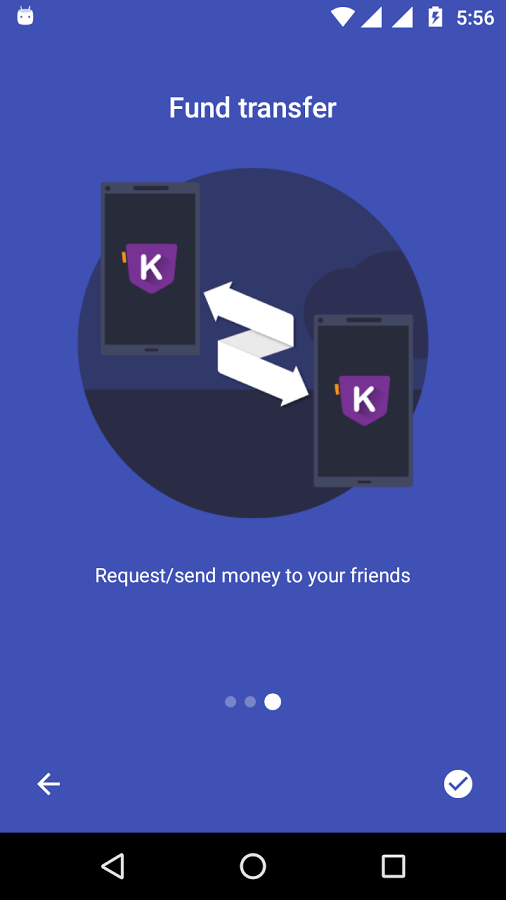The height and width of the screenshot is (900, 506).
Task: Tap the system back button
Action: (113, 866)
